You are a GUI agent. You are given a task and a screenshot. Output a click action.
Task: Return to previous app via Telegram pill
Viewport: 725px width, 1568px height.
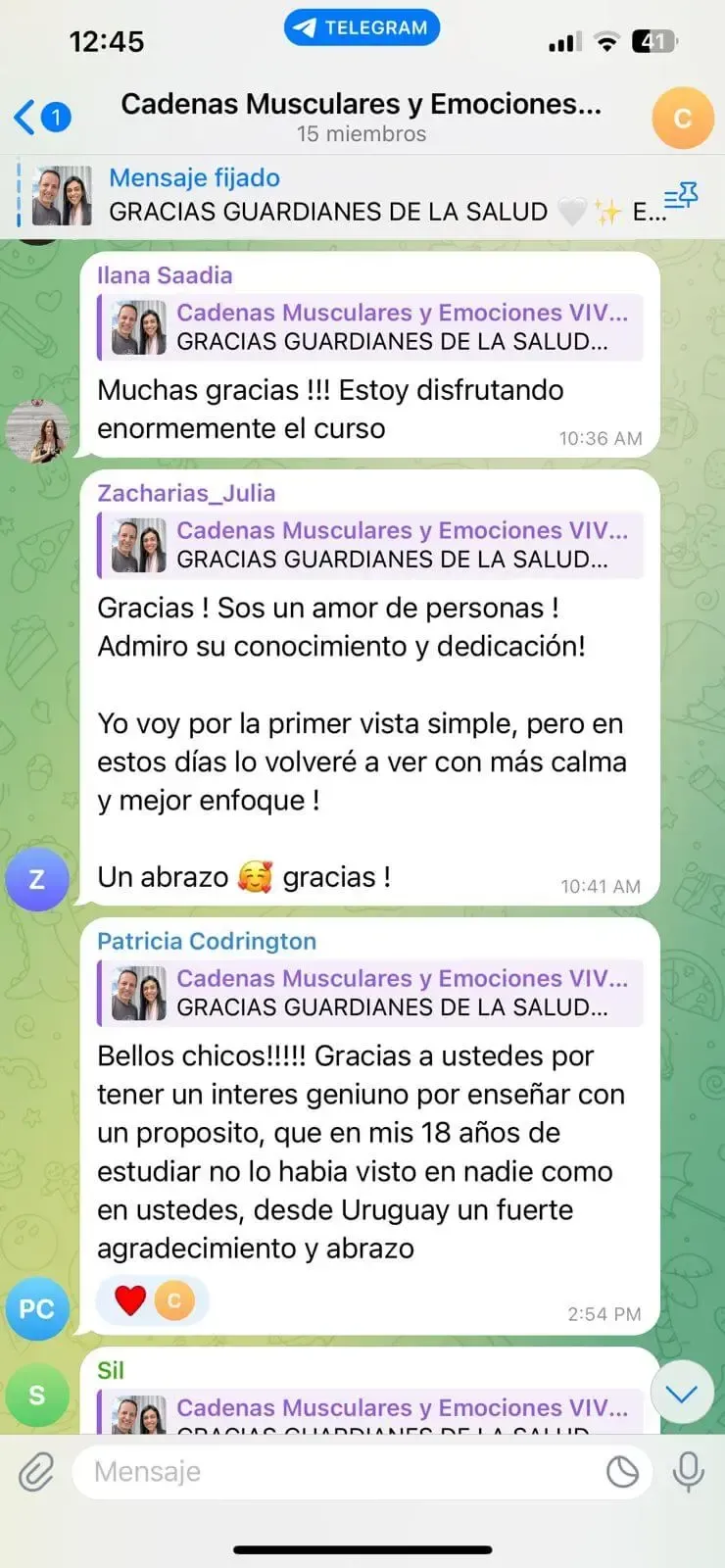coord(362,27)
